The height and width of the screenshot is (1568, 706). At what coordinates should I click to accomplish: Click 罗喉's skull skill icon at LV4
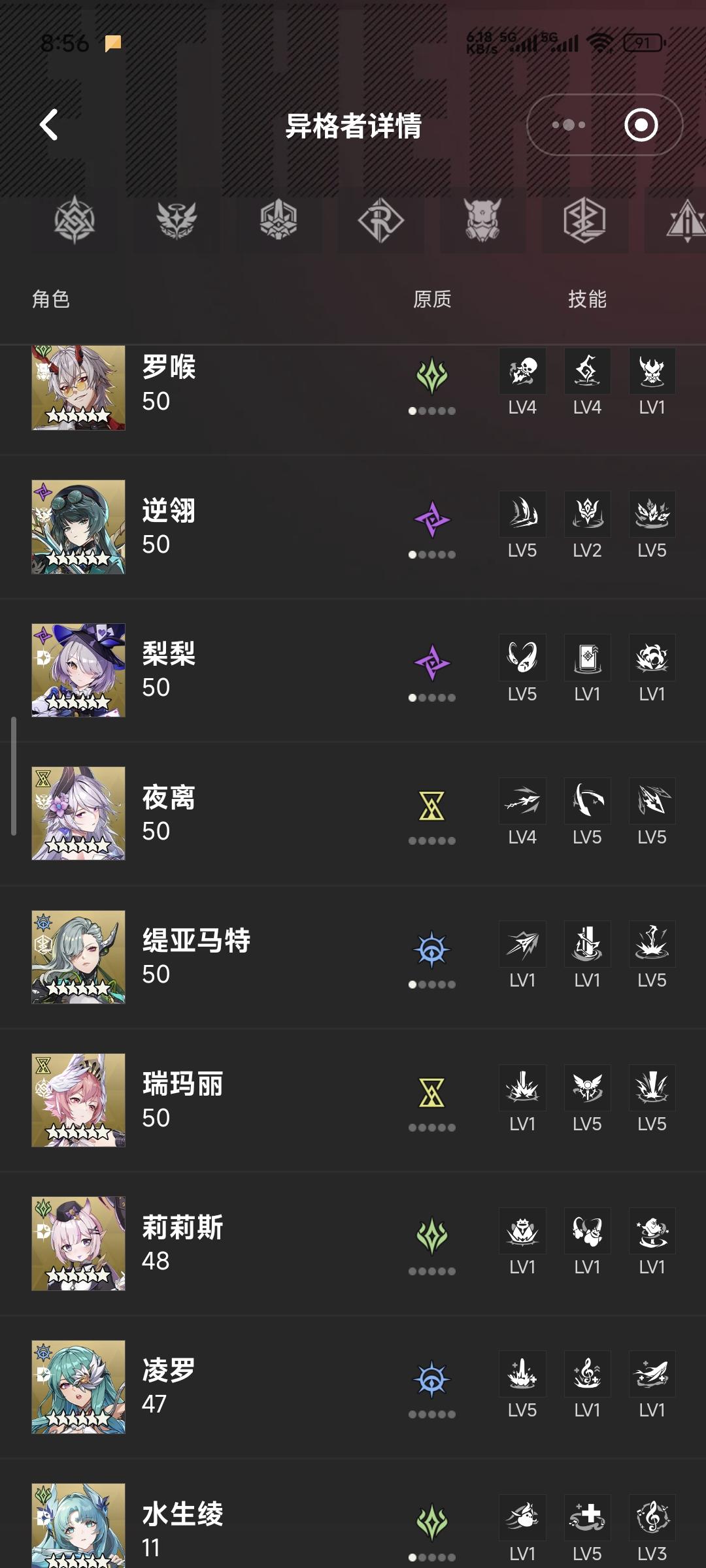click(522, 371)
